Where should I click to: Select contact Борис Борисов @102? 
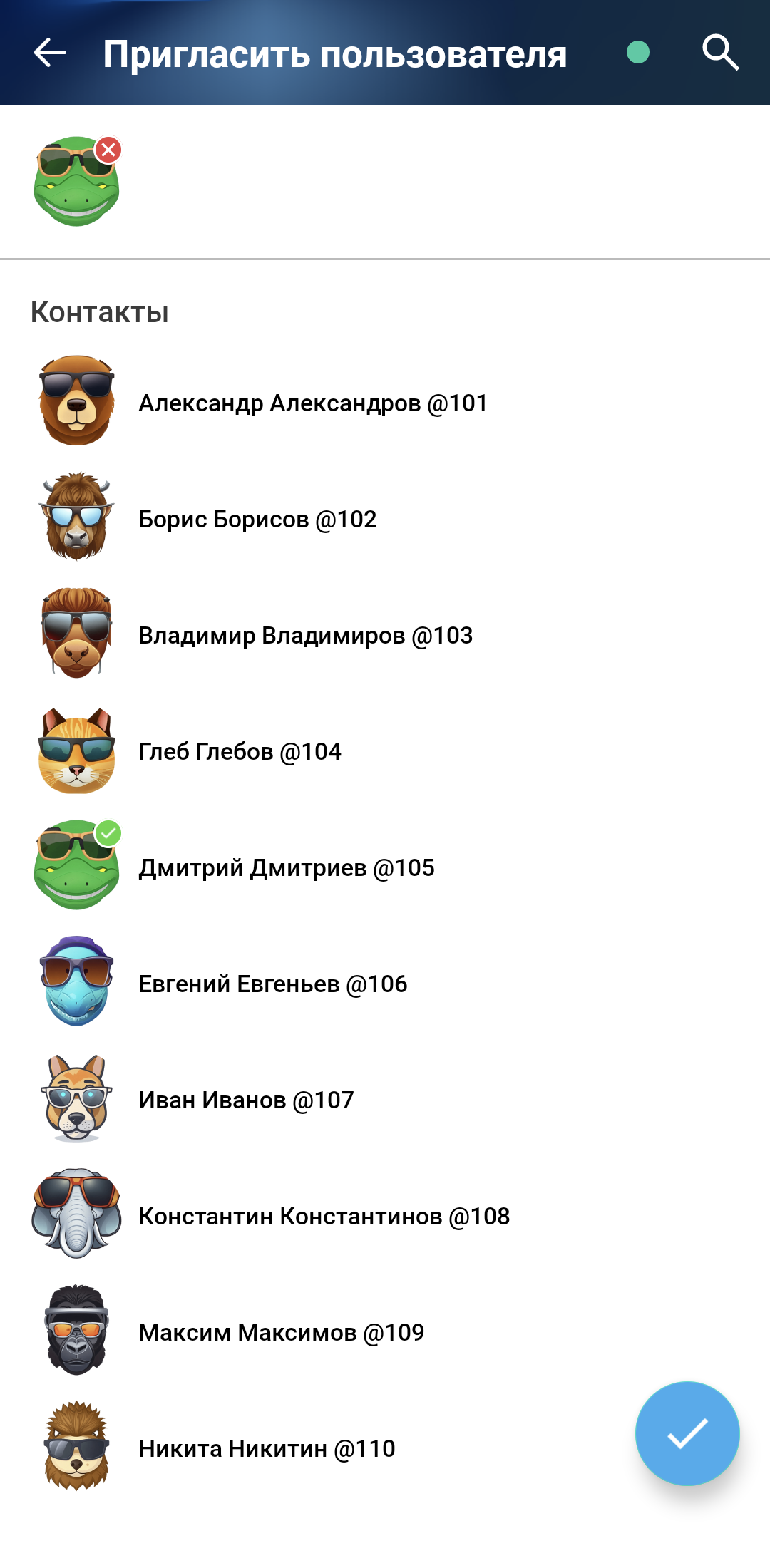coord(257,520)
